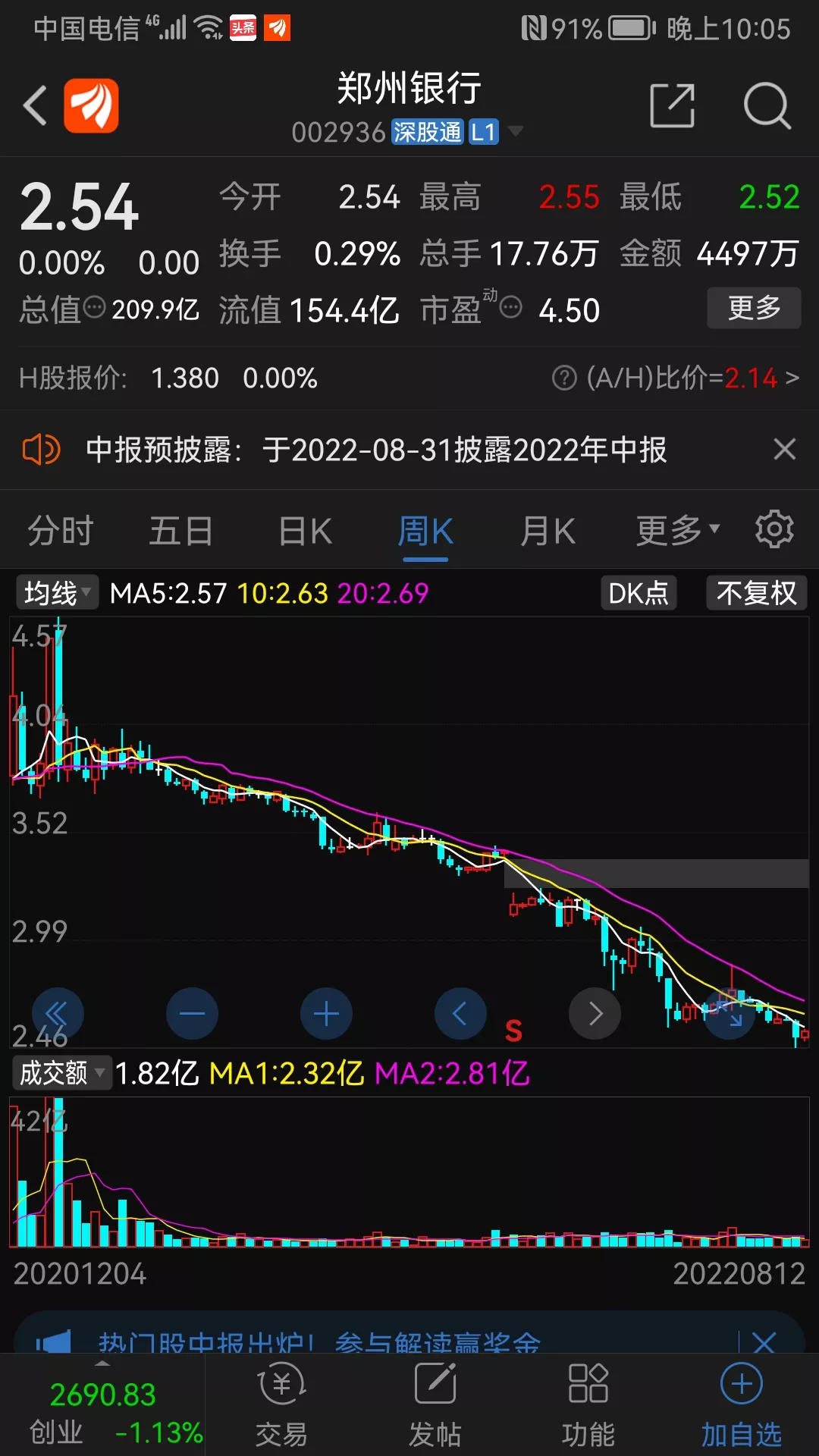Open the 交易 trading tab

click(x=281, y=1405)
